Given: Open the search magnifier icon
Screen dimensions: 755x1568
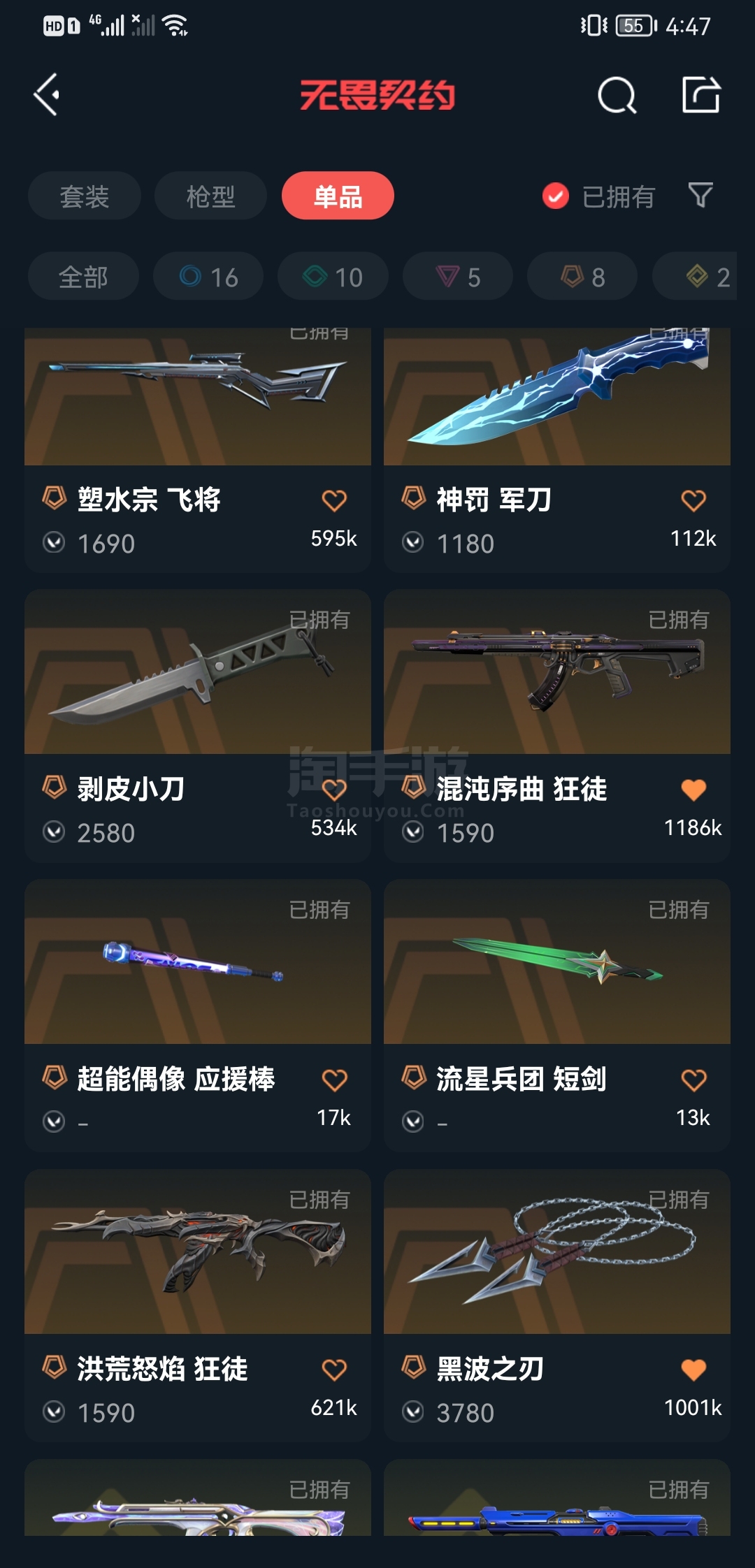Looking at the screenshot, I should 617,95.
